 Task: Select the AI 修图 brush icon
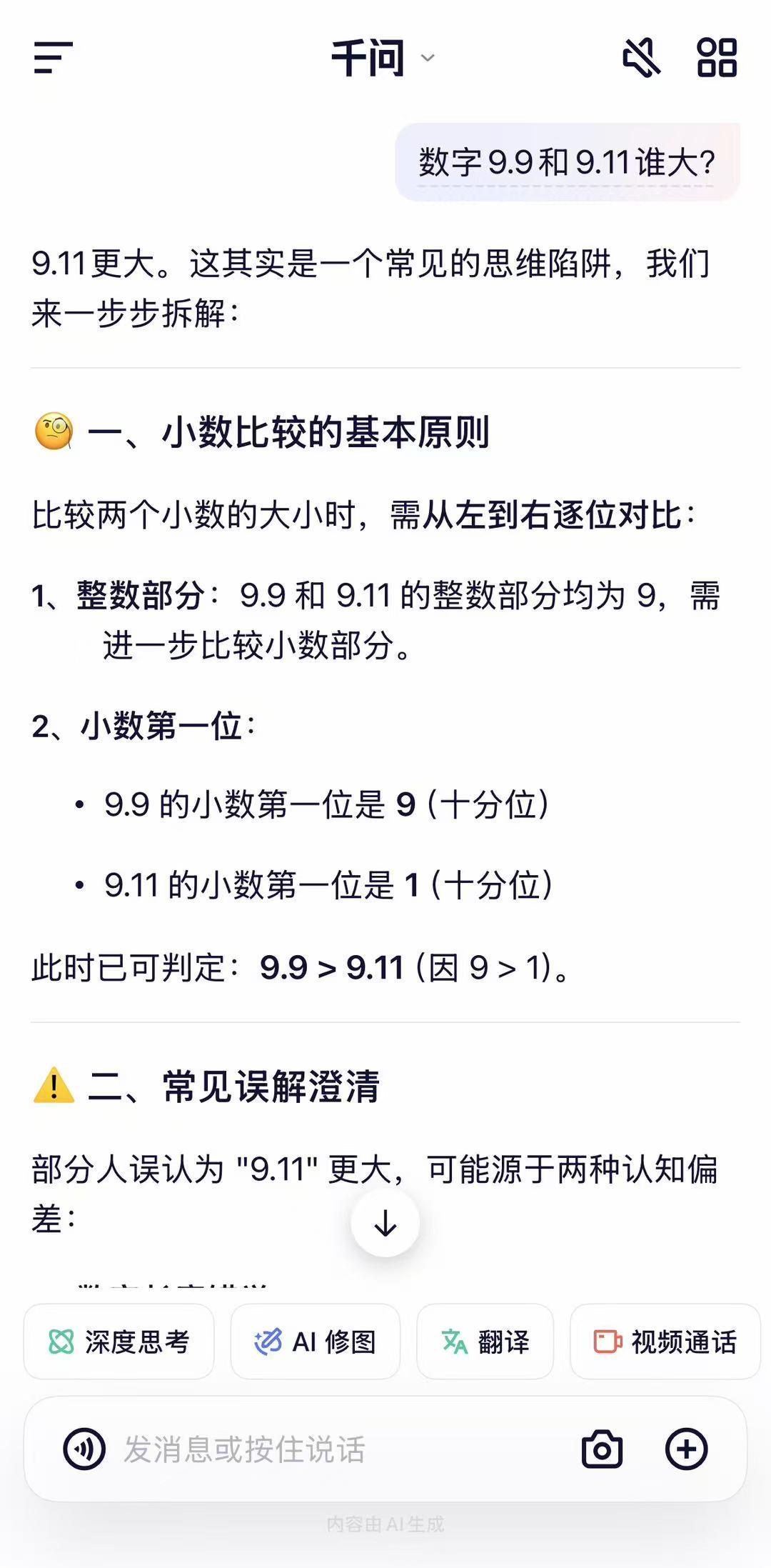pyautogui.click(x=269, y=1341)
